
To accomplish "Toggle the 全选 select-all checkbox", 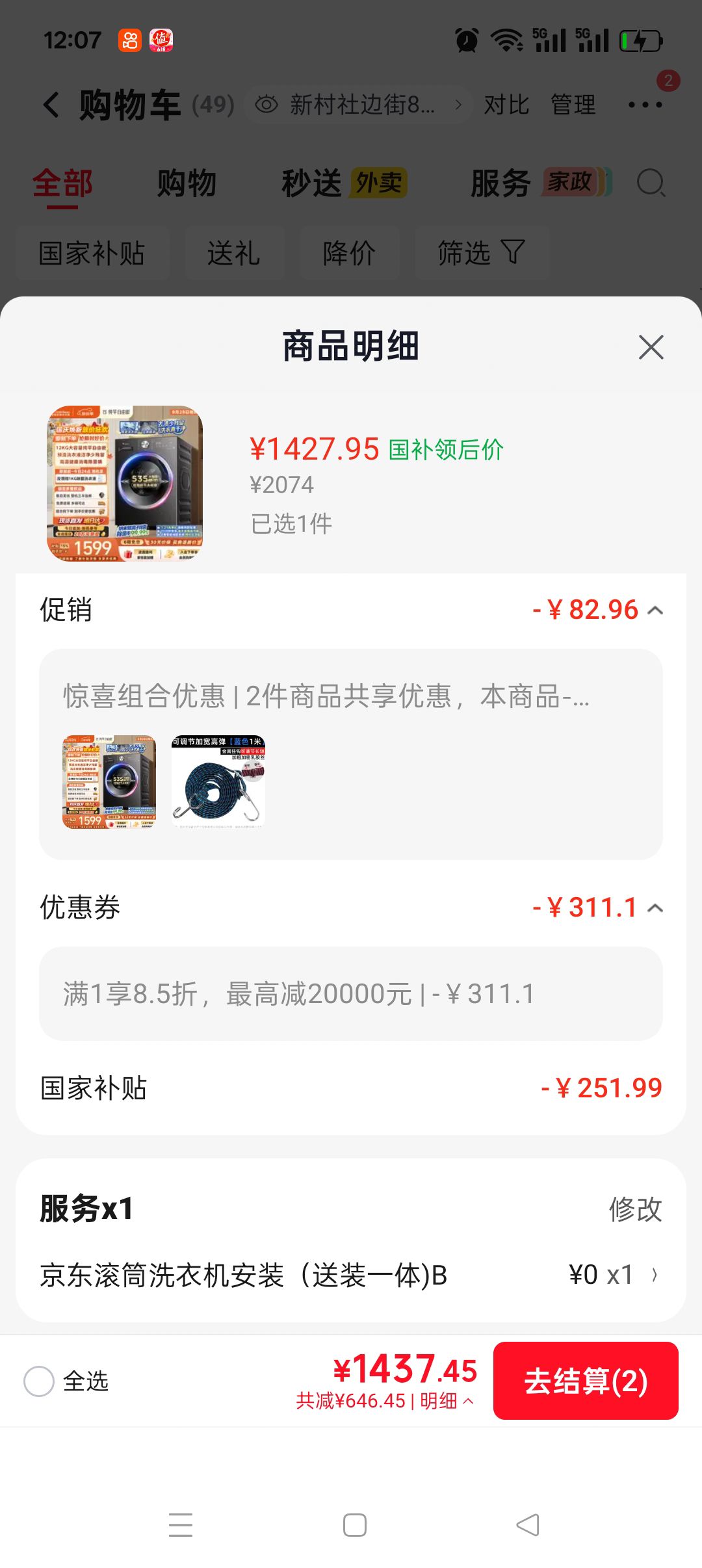I will [x=39, y=1381].
